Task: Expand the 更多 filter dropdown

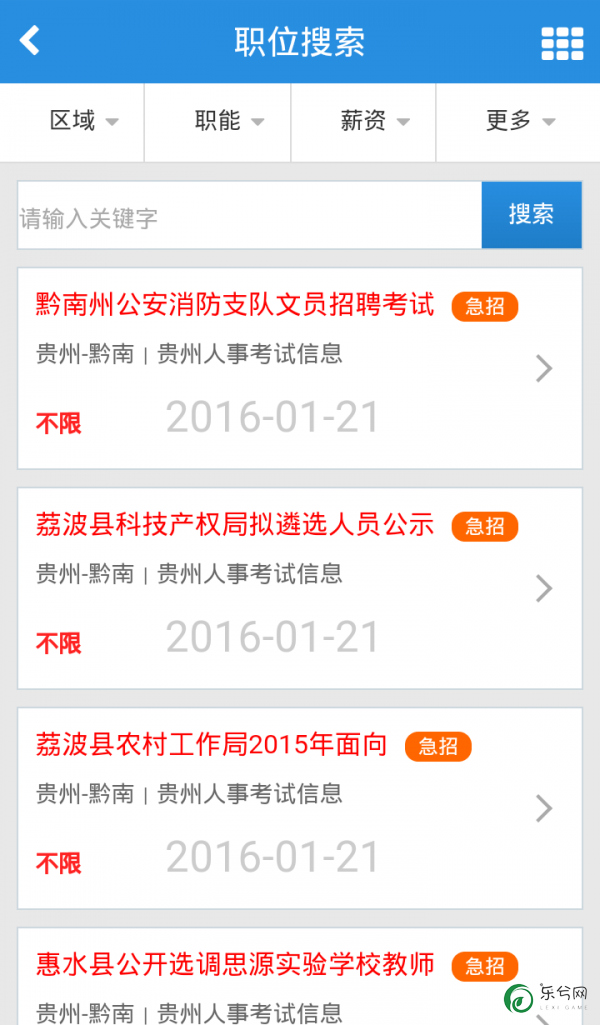Action: [x=518, y=122]
